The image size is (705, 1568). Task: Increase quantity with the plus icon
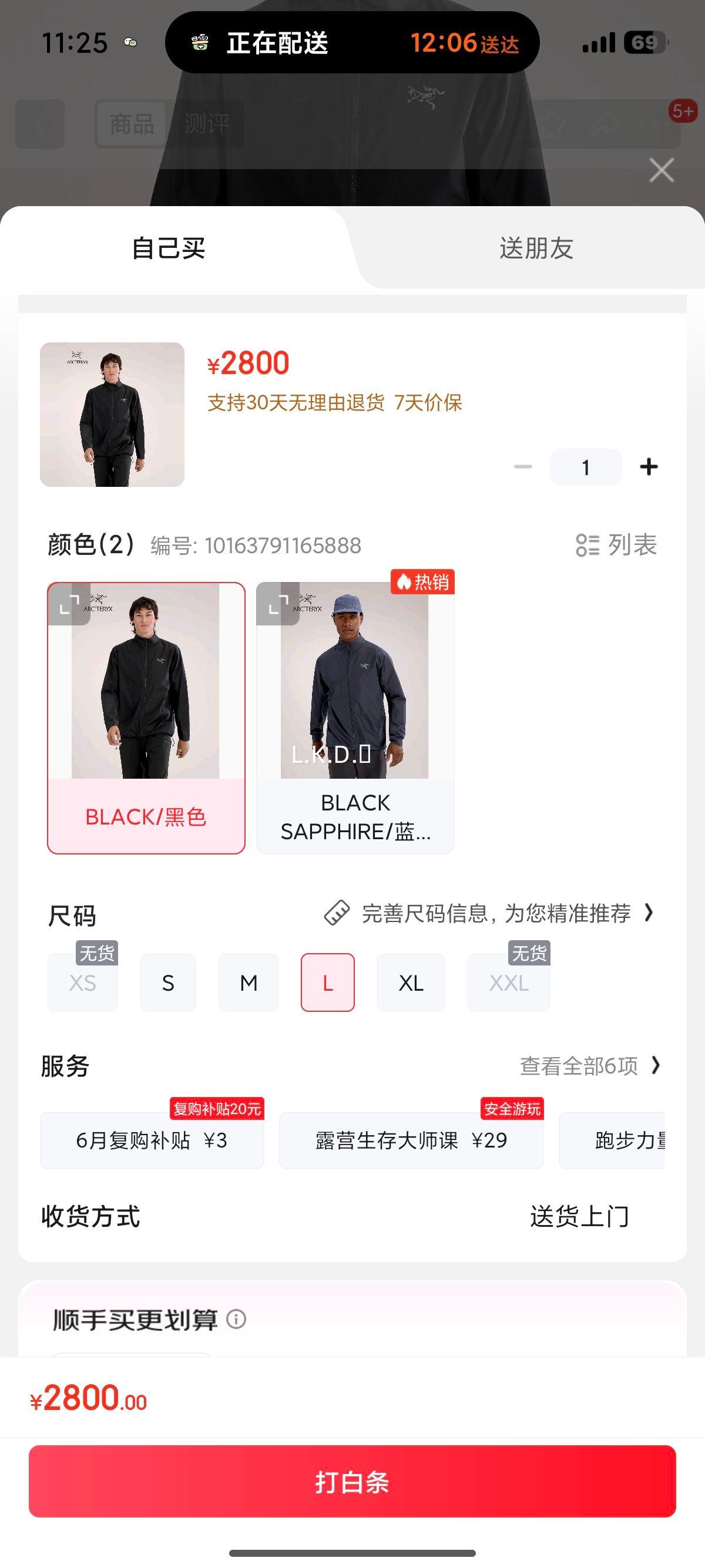tap(649, 467)
